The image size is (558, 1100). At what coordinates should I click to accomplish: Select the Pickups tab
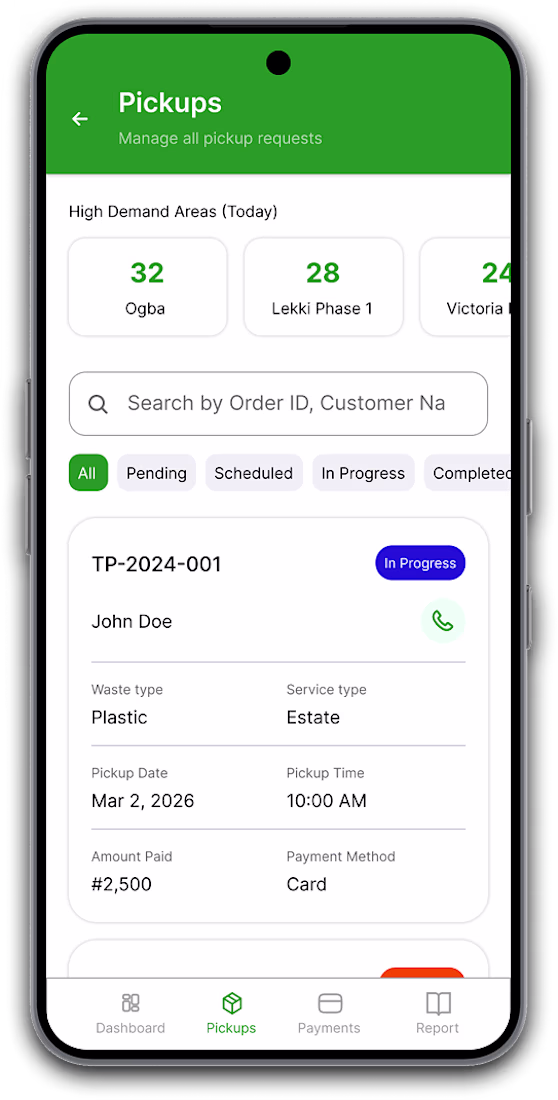pyautogui.click(x=231, y=1014)
